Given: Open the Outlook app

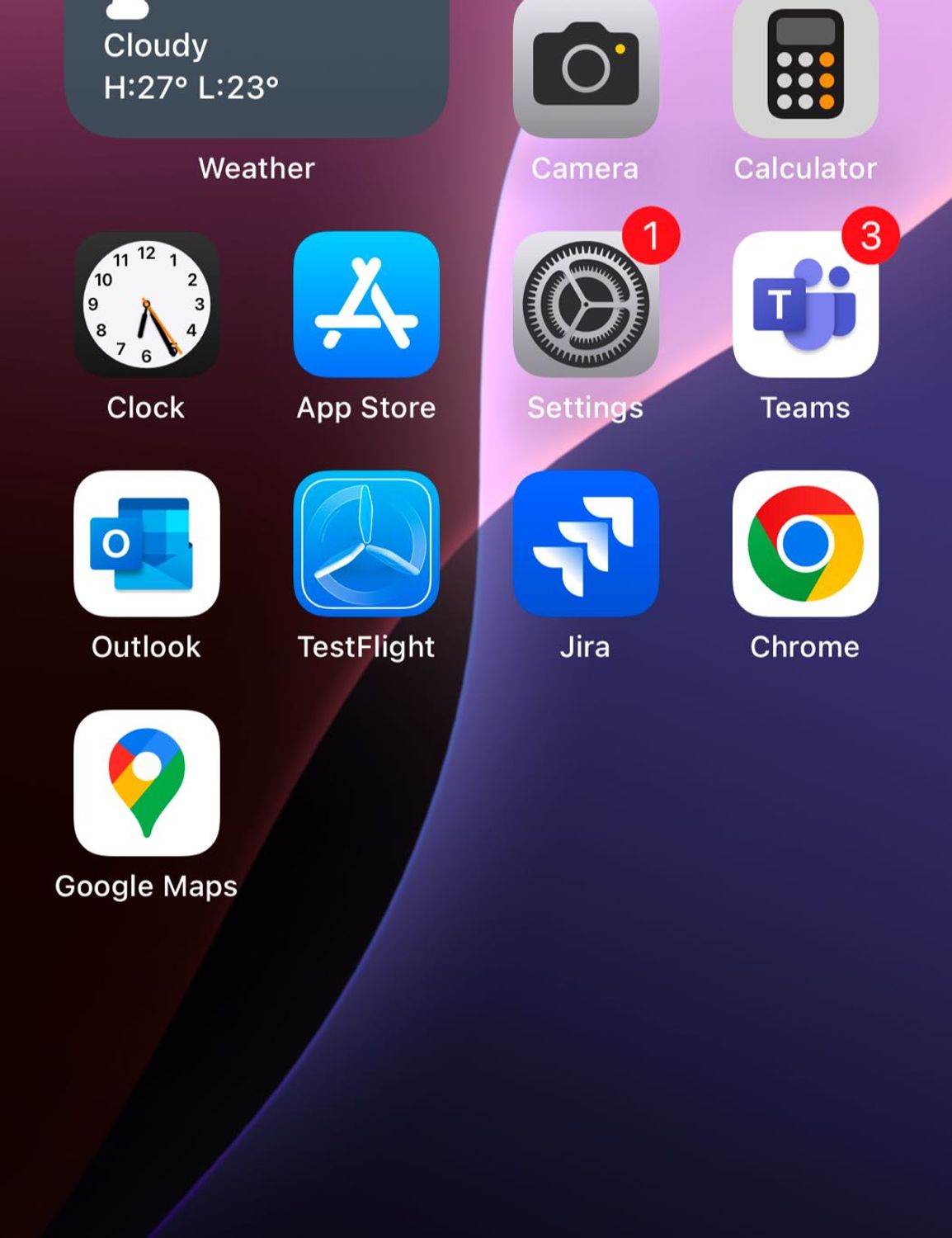Looking at the screenshot, I should pyautogui.click(x=145, y=545).
